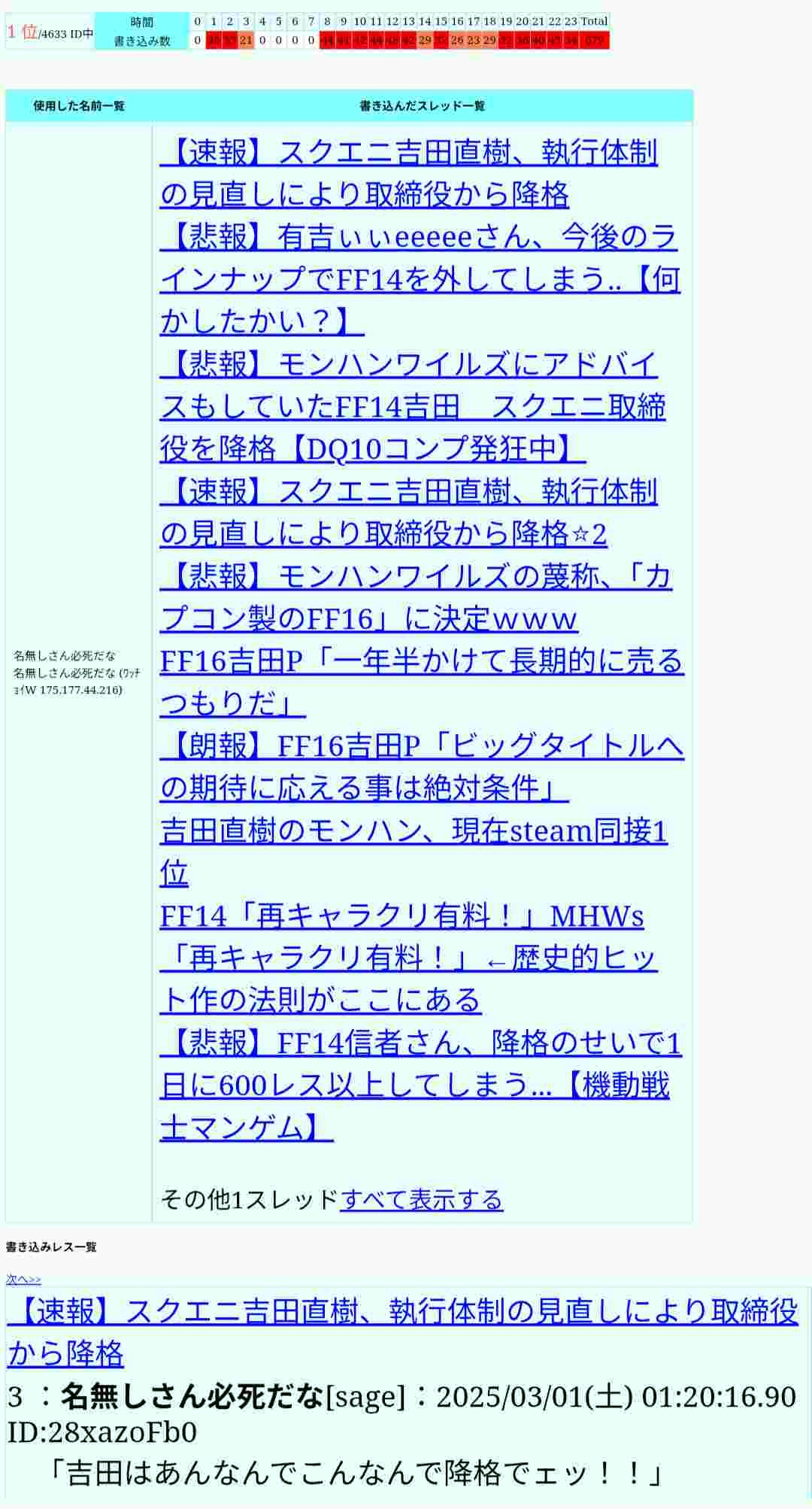Tap すべて表示する to show all threads
Screen dimensions: 812x1509
click(422, 1199)
